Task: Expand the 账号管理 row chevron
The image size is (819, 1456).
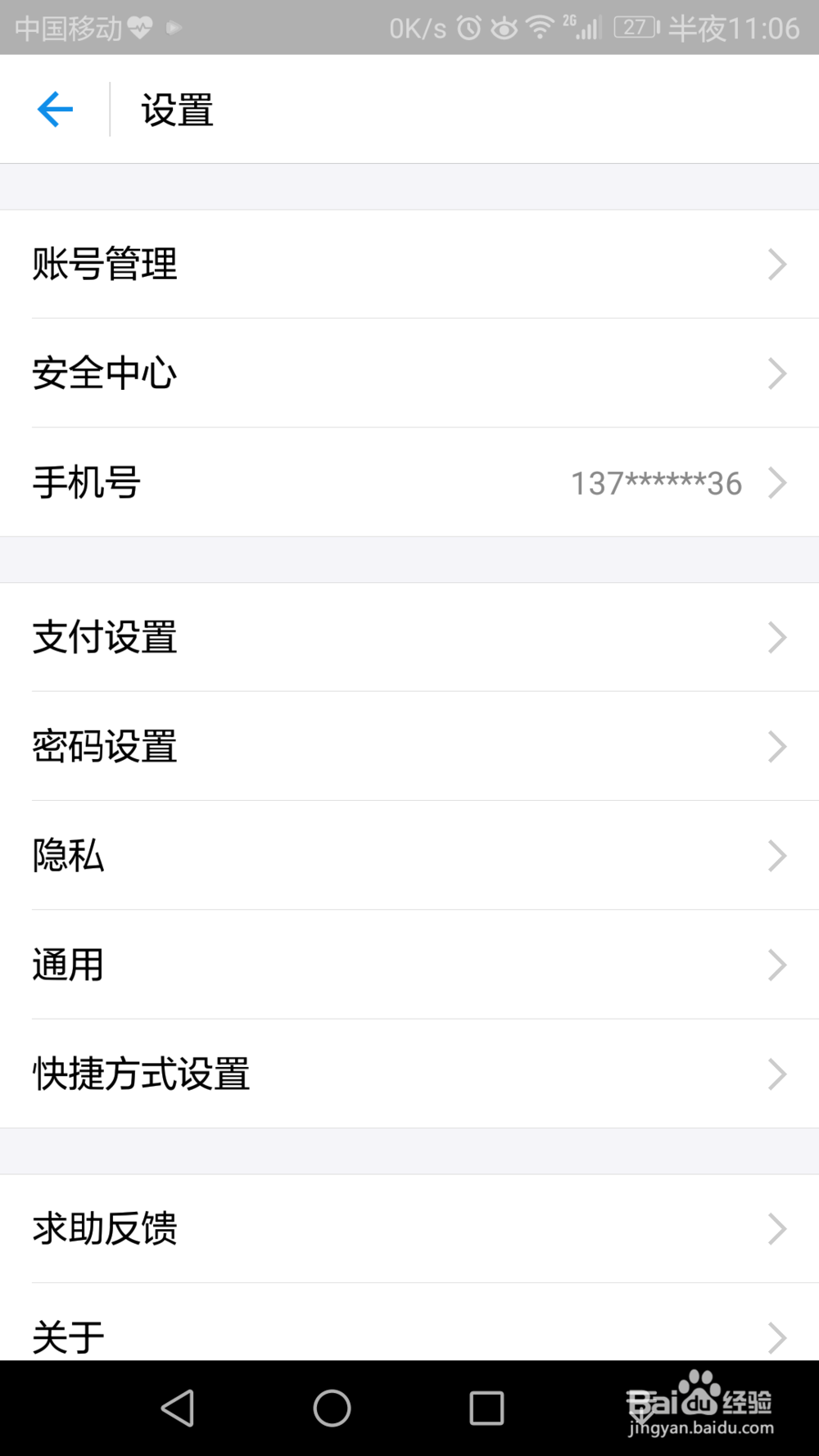Action: (x=776, y=264)
